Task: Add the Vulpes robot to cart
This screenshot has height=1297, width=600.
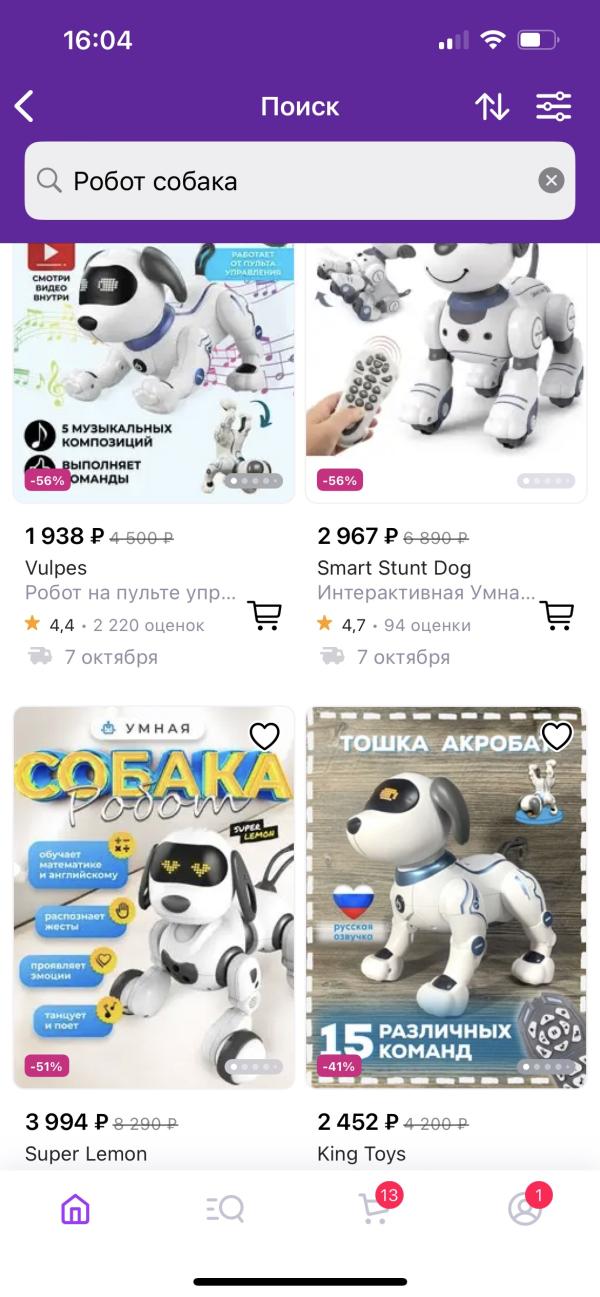Action: tap(264, 615)
